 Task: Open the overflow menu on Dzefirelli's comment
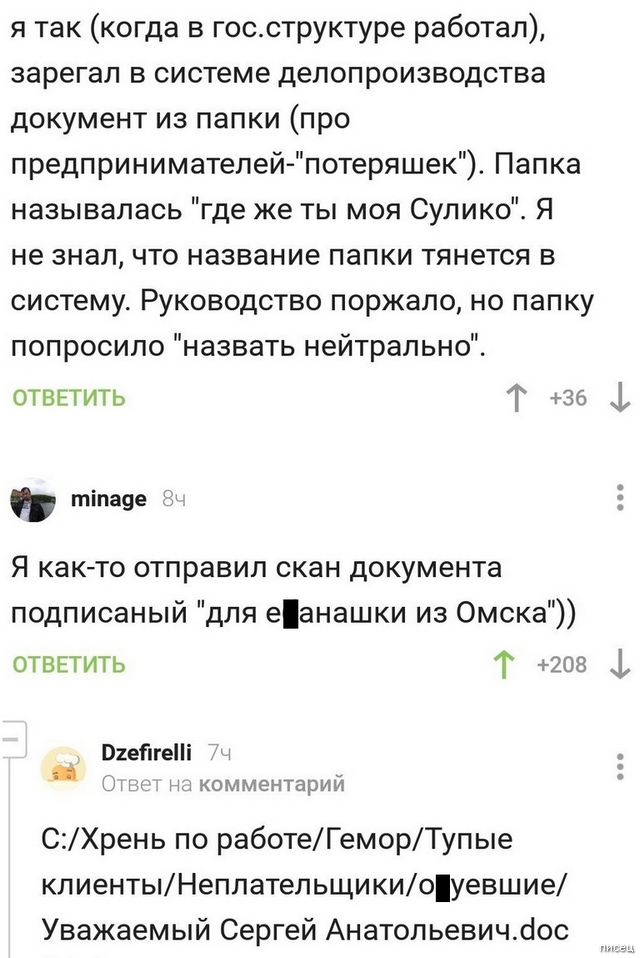click(619, 767)
